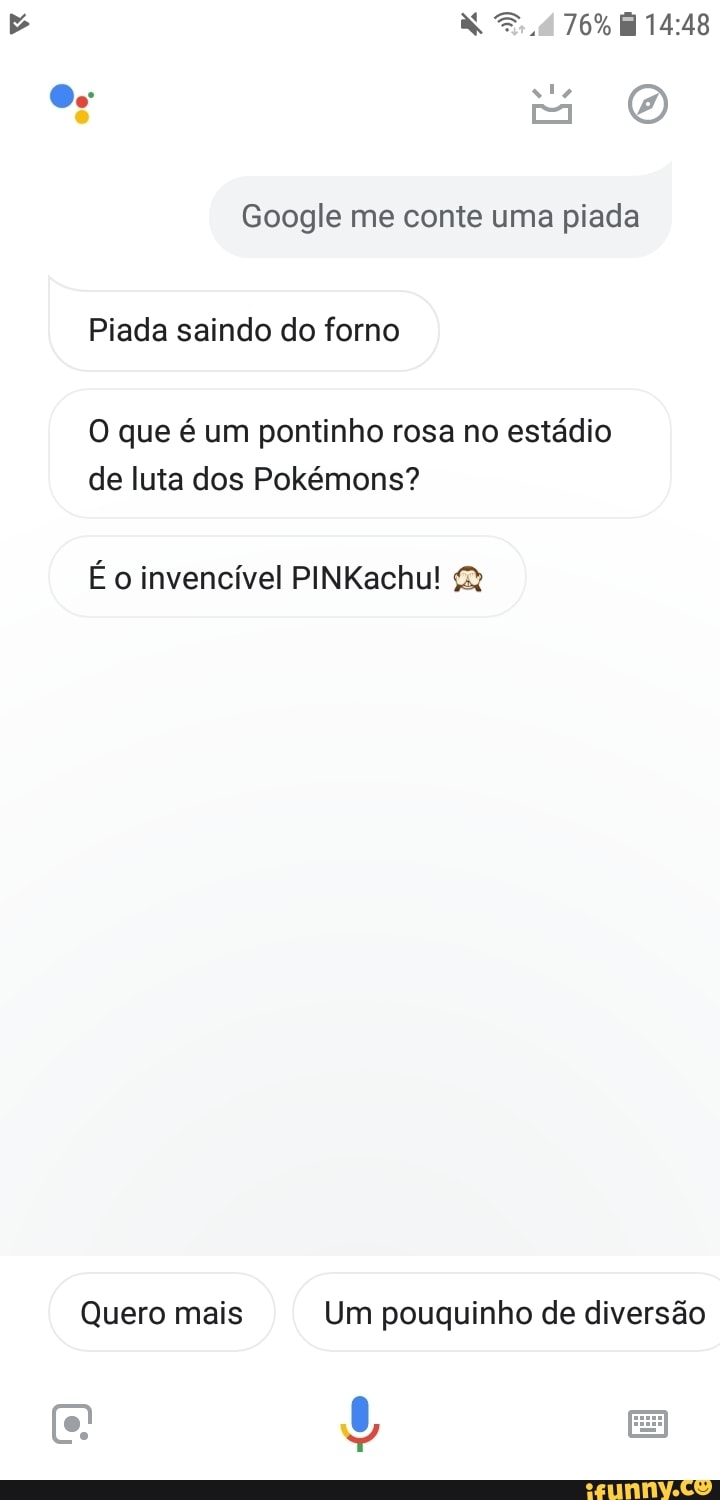Tap the 'Quero mais' suggestion chip
720x1500 pixels.
point(162,1312)
